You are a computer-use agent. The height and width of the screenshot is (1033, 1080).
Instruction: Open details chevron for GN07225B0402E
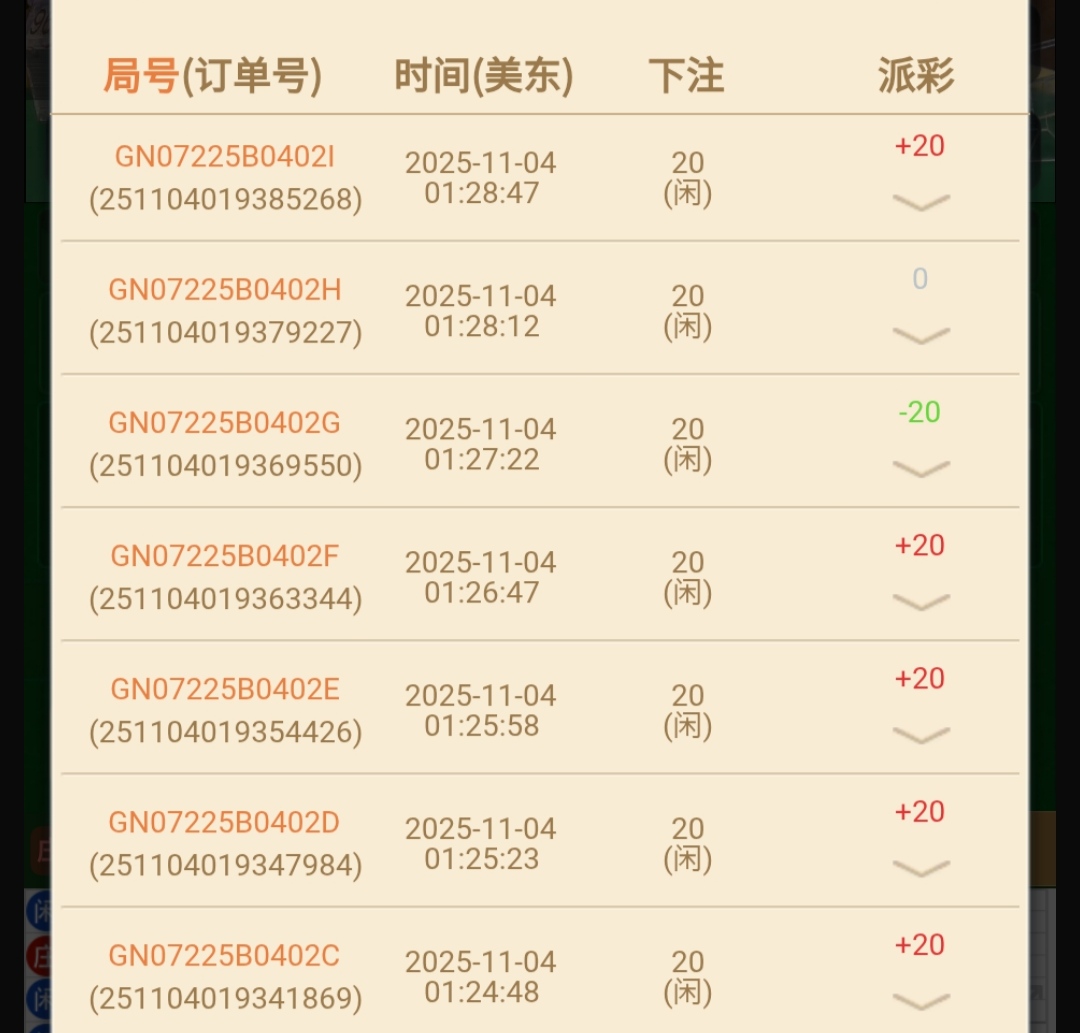[920, 735]
